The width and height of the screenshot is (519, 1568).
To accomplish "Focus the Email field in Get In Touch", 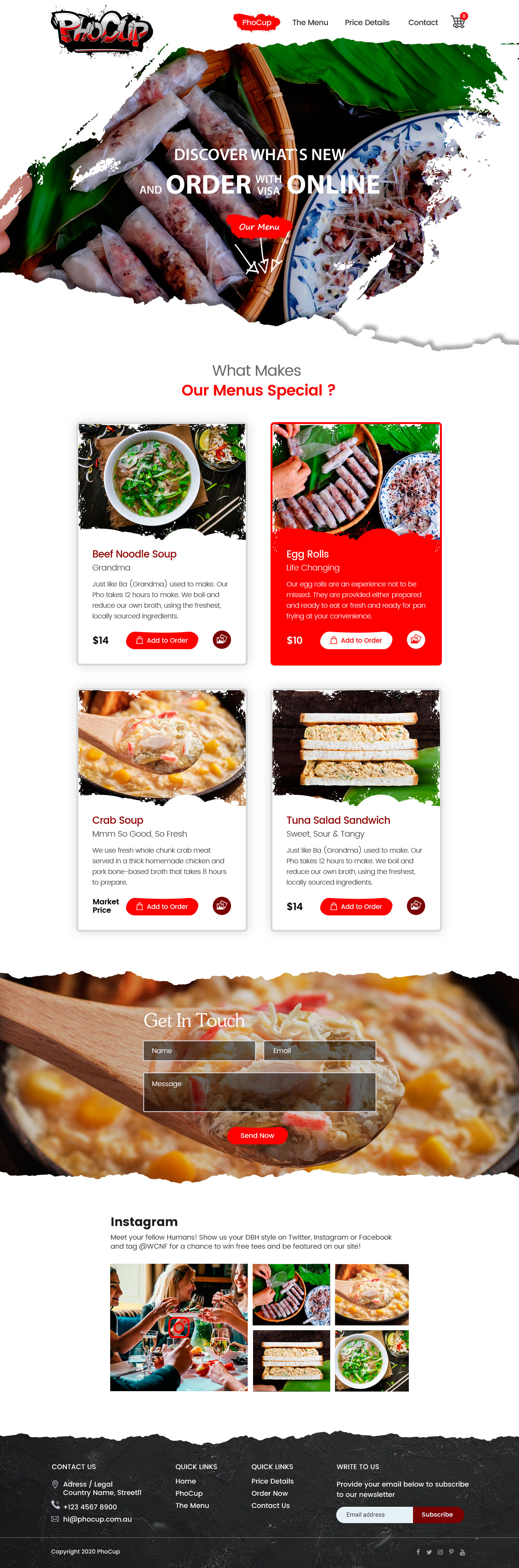I will click(320, 1051).
